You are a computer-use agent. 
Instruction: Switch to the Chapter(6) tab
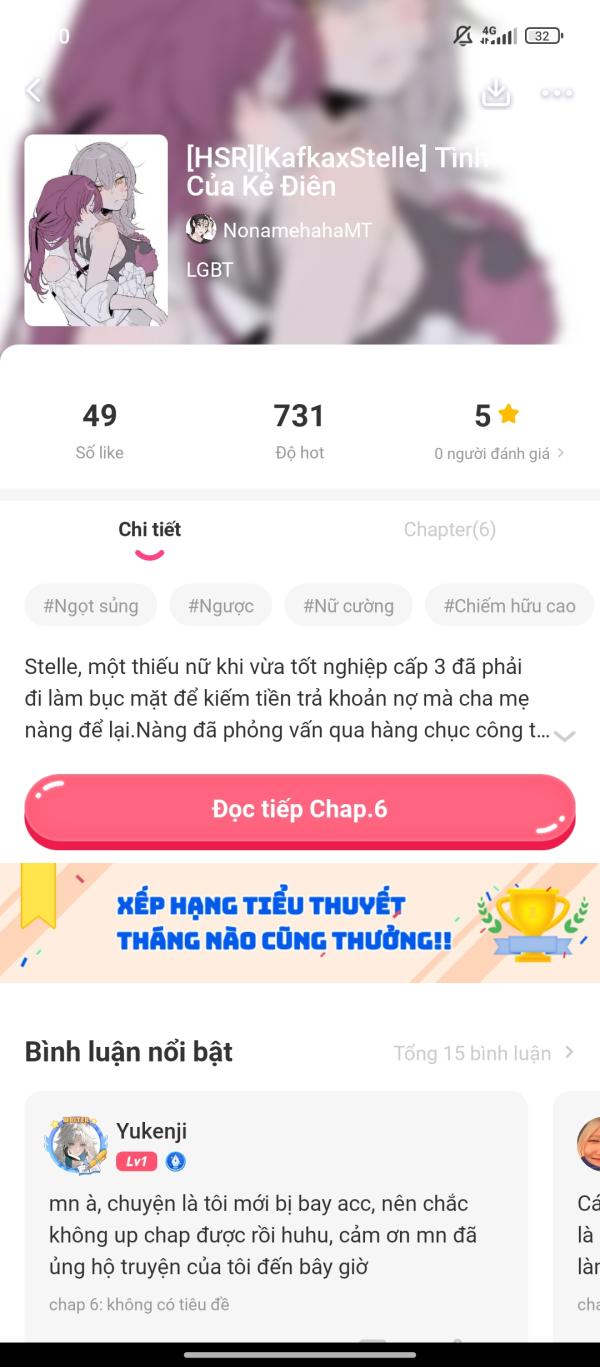(450, 530)
